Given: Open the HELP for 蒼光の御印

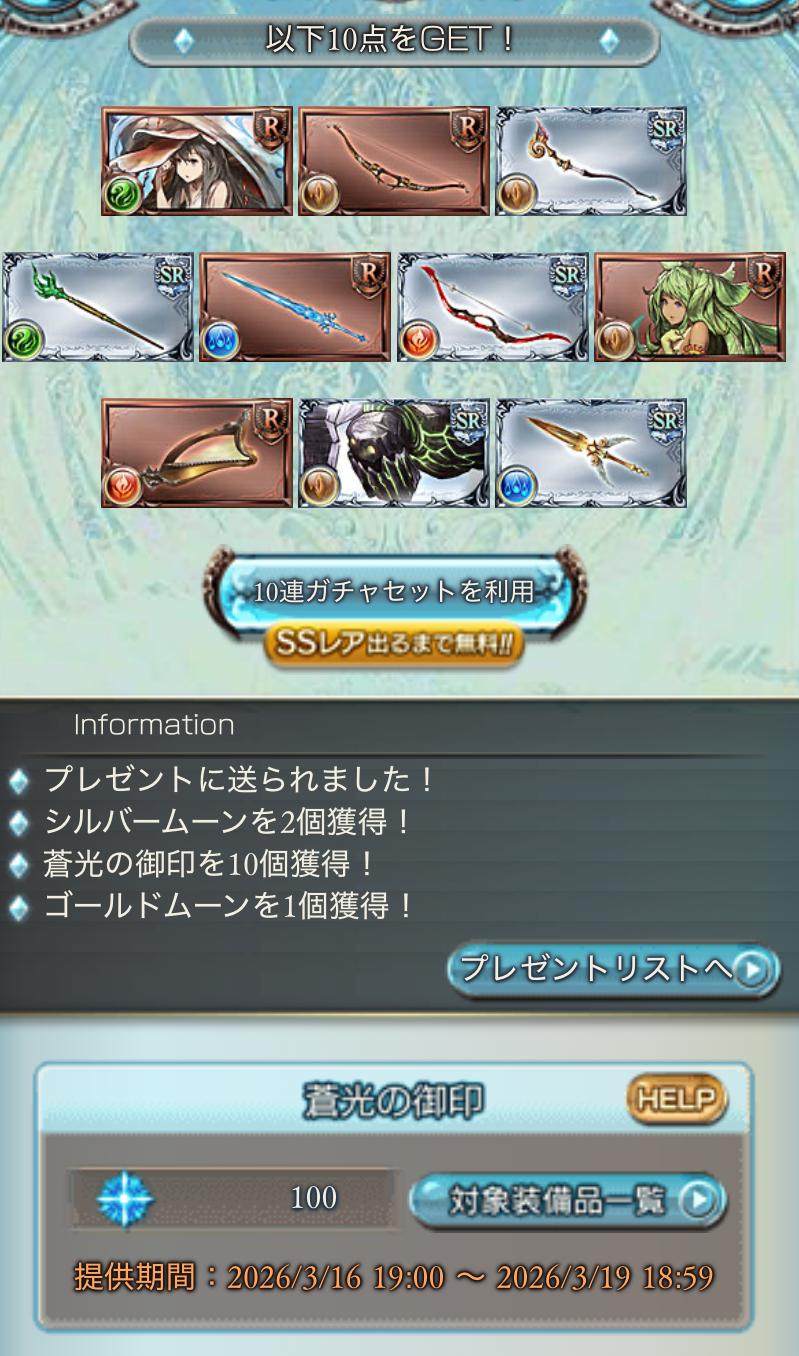Looking at the screenshot, I should [677, 1100].
